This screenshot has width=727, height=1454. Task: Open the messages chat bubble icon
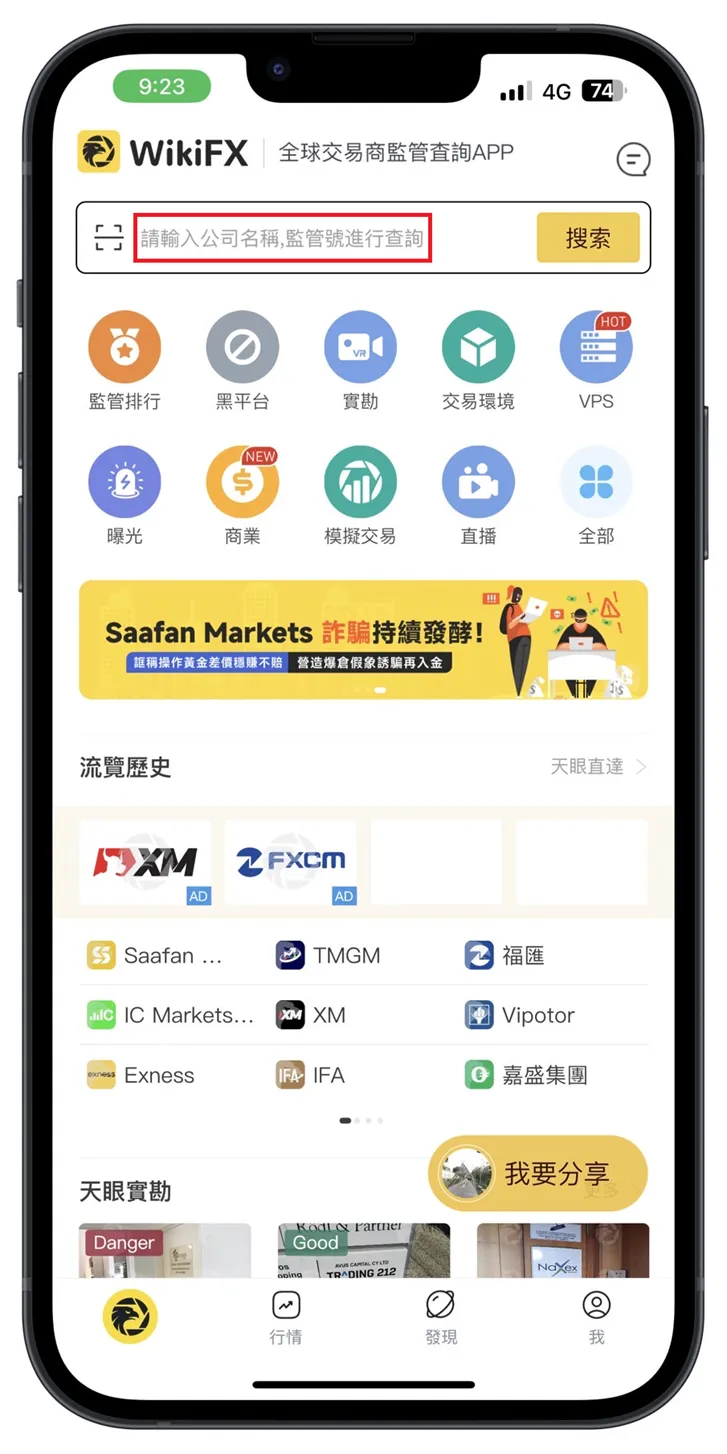tap(633, 158)
